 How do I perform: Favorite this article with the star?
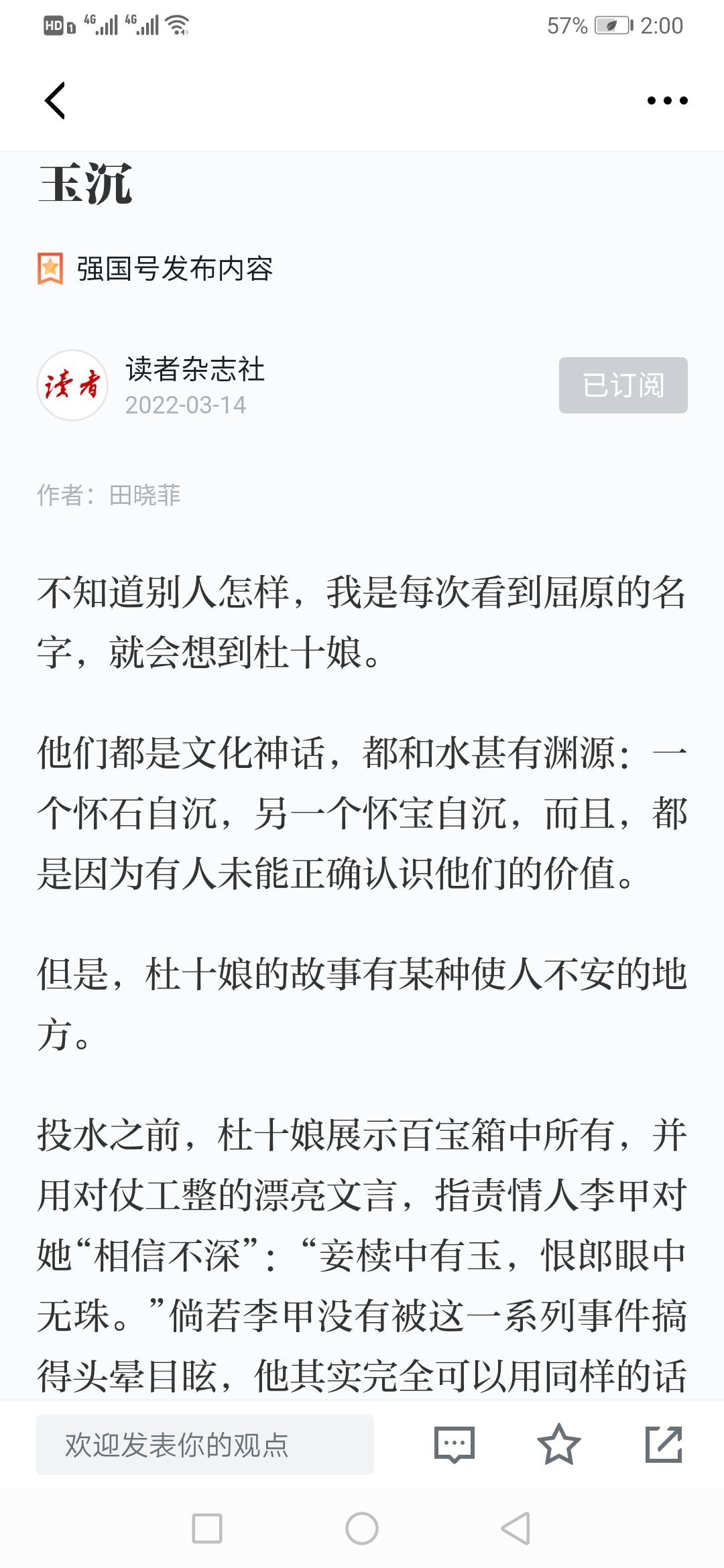pyautogui.click(x=558, y=1445)
